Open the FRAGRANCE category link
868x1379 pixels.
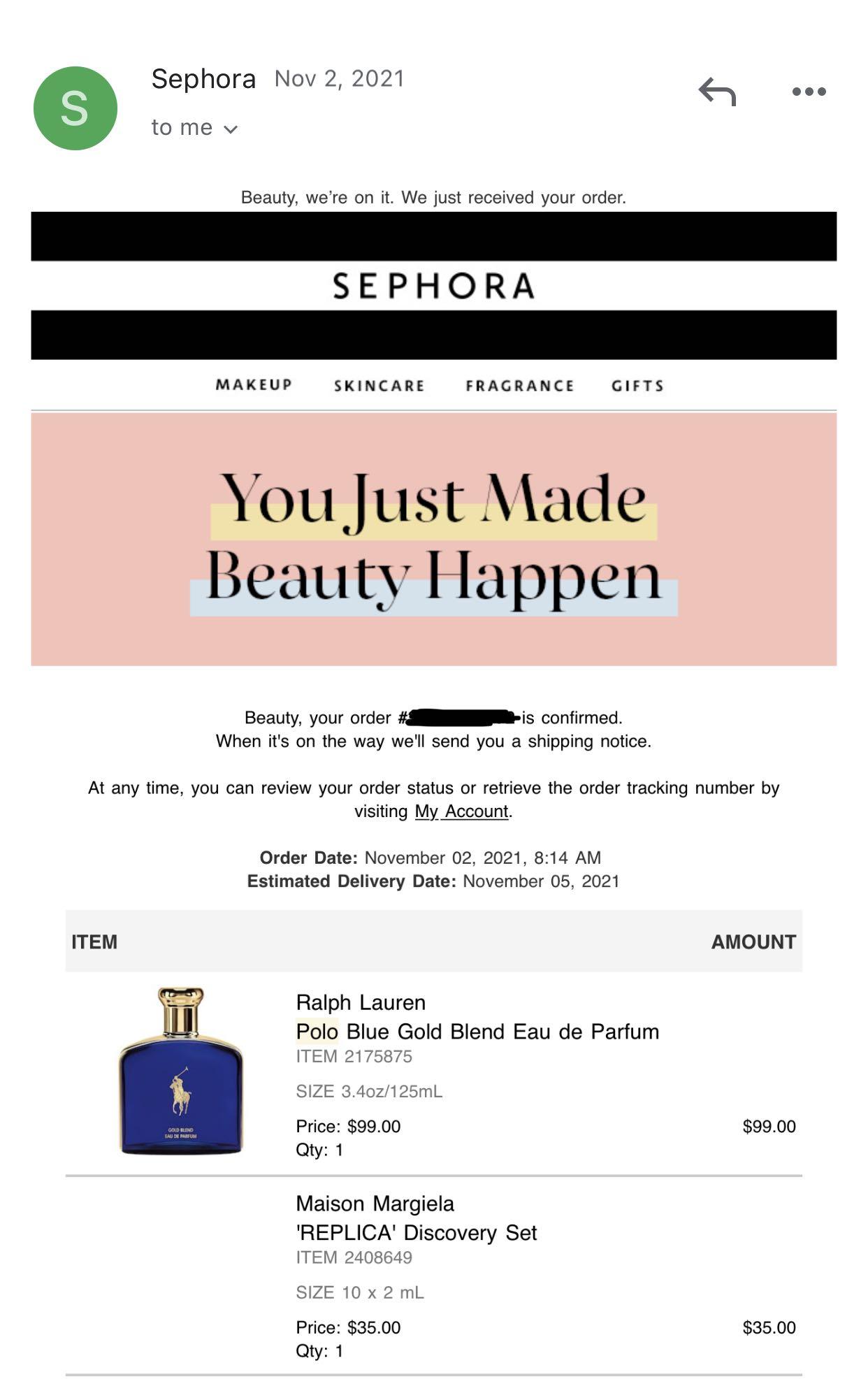pyautogui.click(x=519, y=386)
